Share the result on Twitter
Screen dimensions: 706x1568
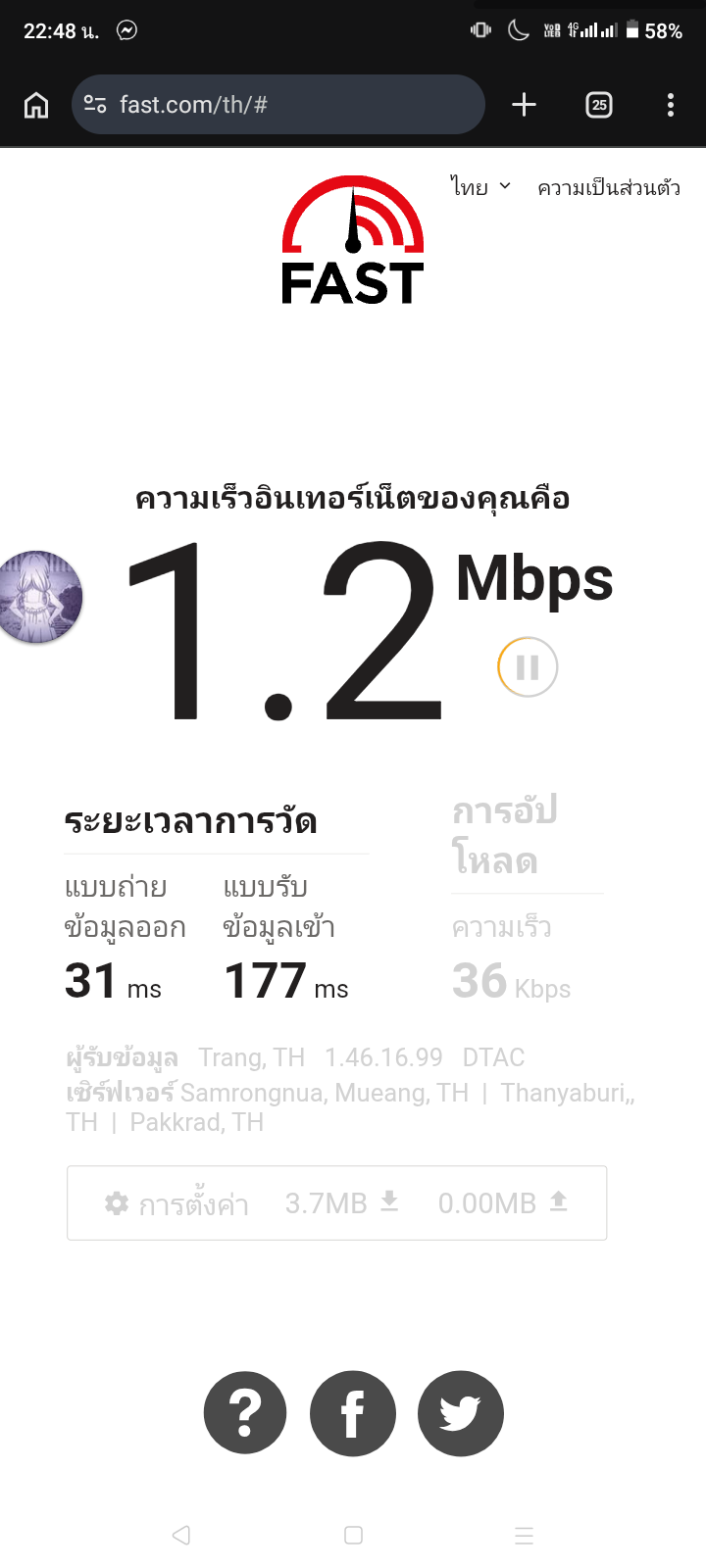click(461, 1413)
